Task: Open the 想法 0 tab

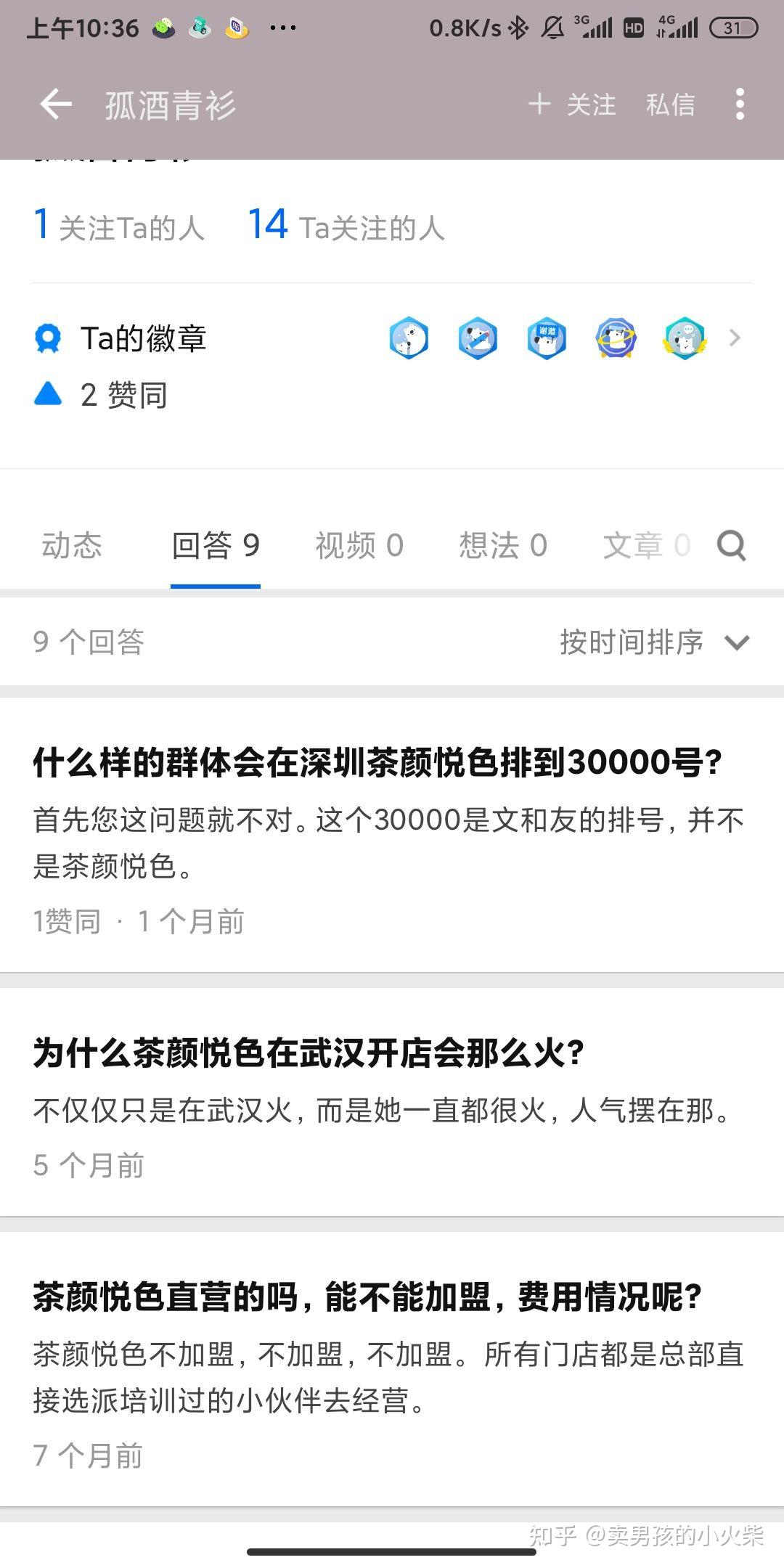Action: click(503, 545)
